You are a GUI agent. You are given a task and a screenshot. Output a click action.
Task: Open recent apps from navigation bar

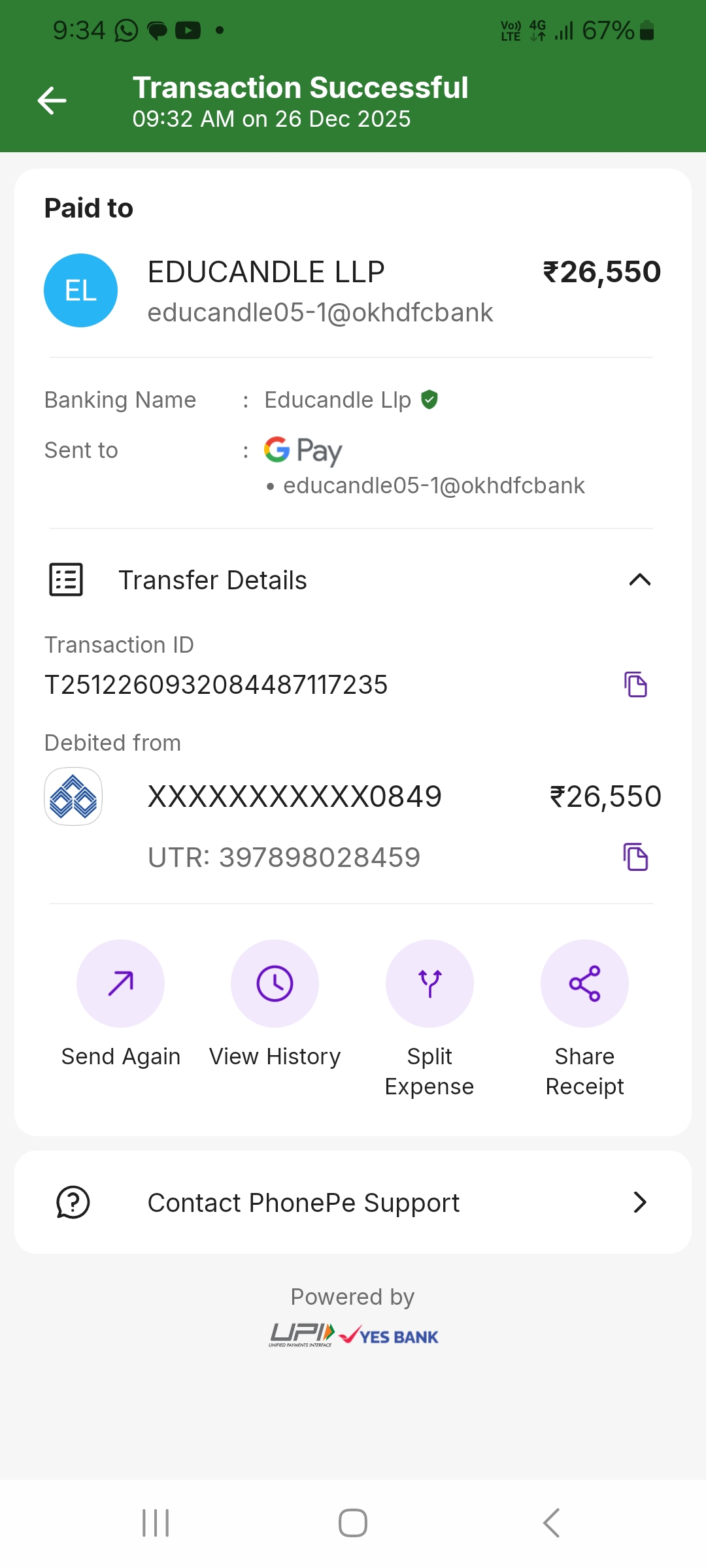click(x=156, y=1523)
